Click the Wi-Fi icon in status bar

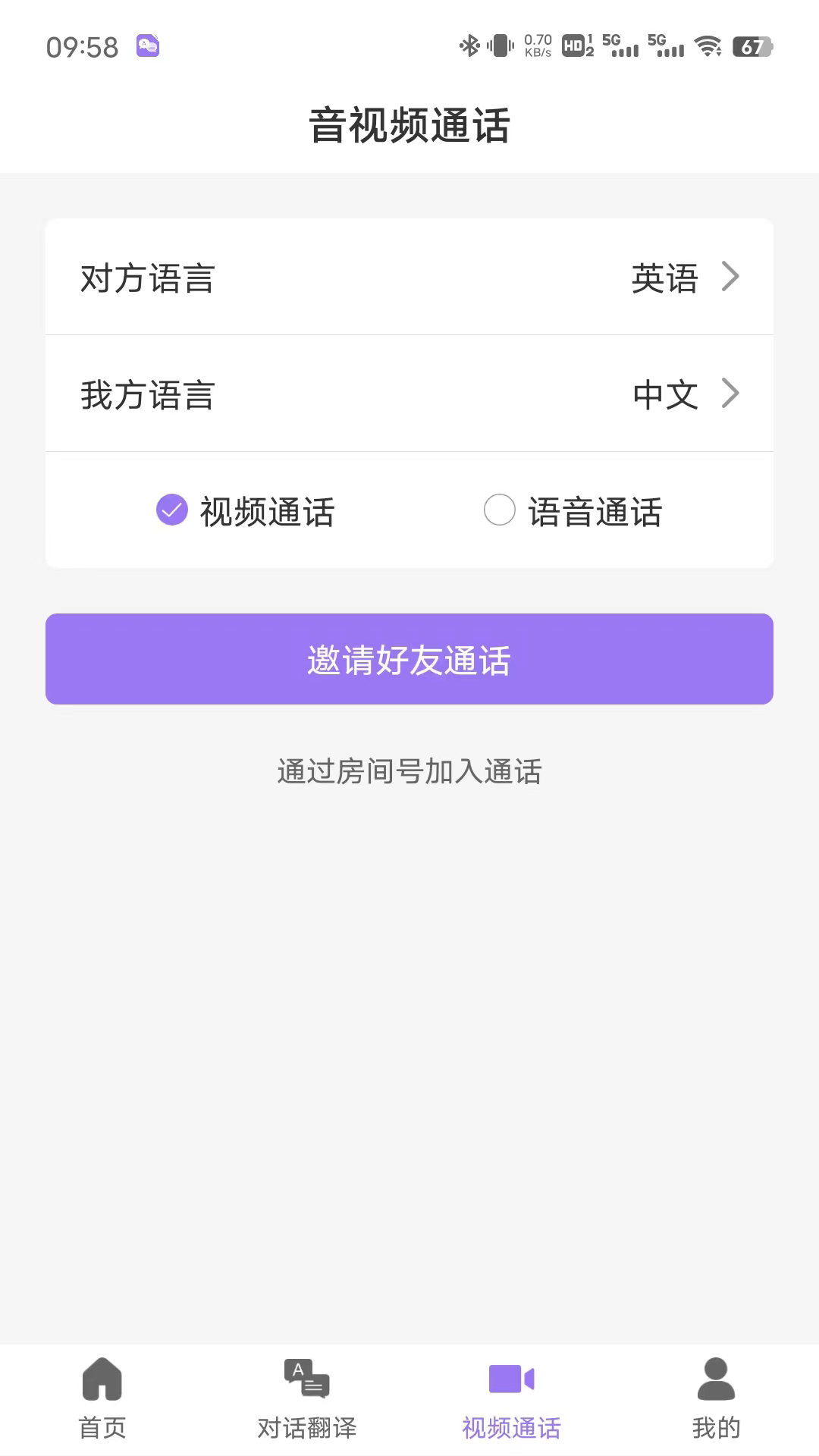708,45
